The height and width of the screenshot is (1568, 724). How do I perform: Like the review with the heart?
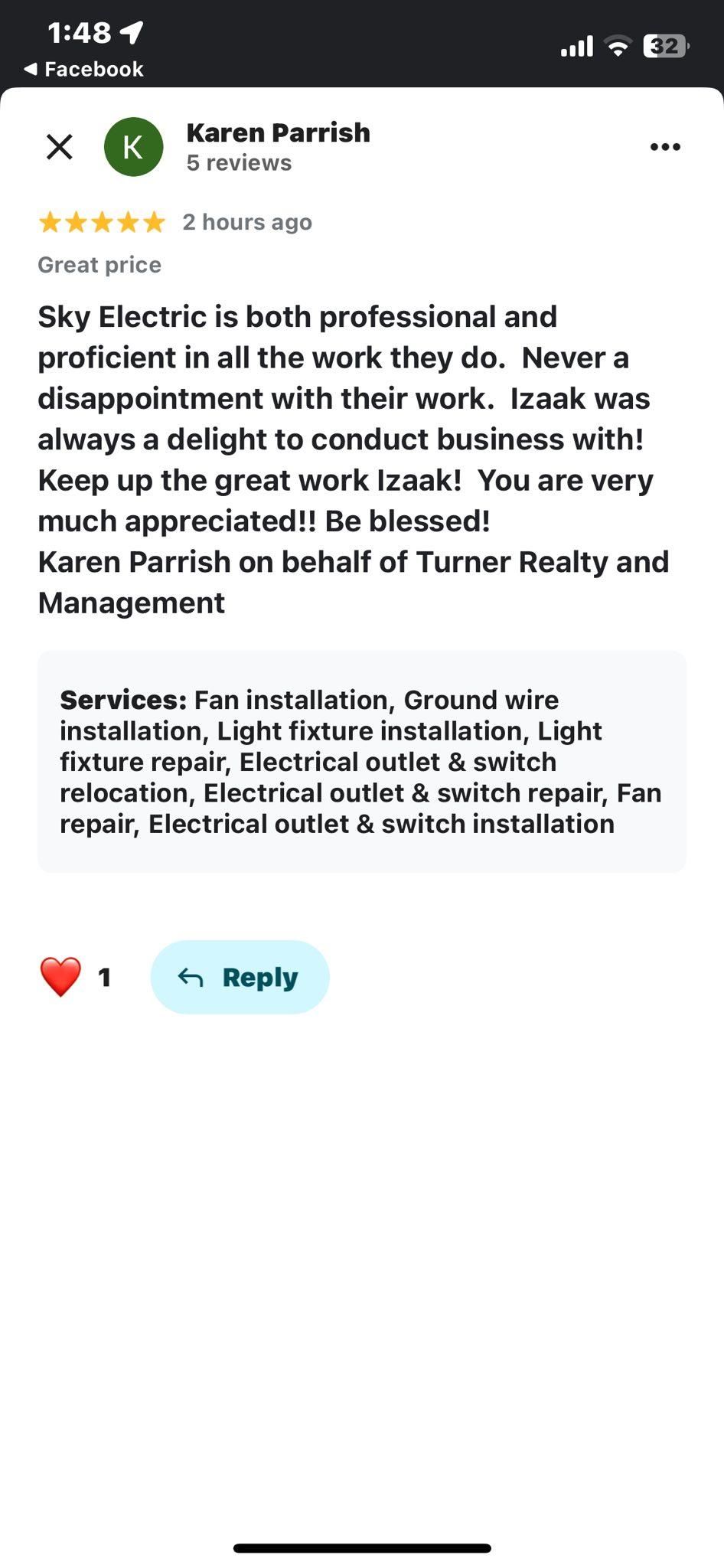60,977
